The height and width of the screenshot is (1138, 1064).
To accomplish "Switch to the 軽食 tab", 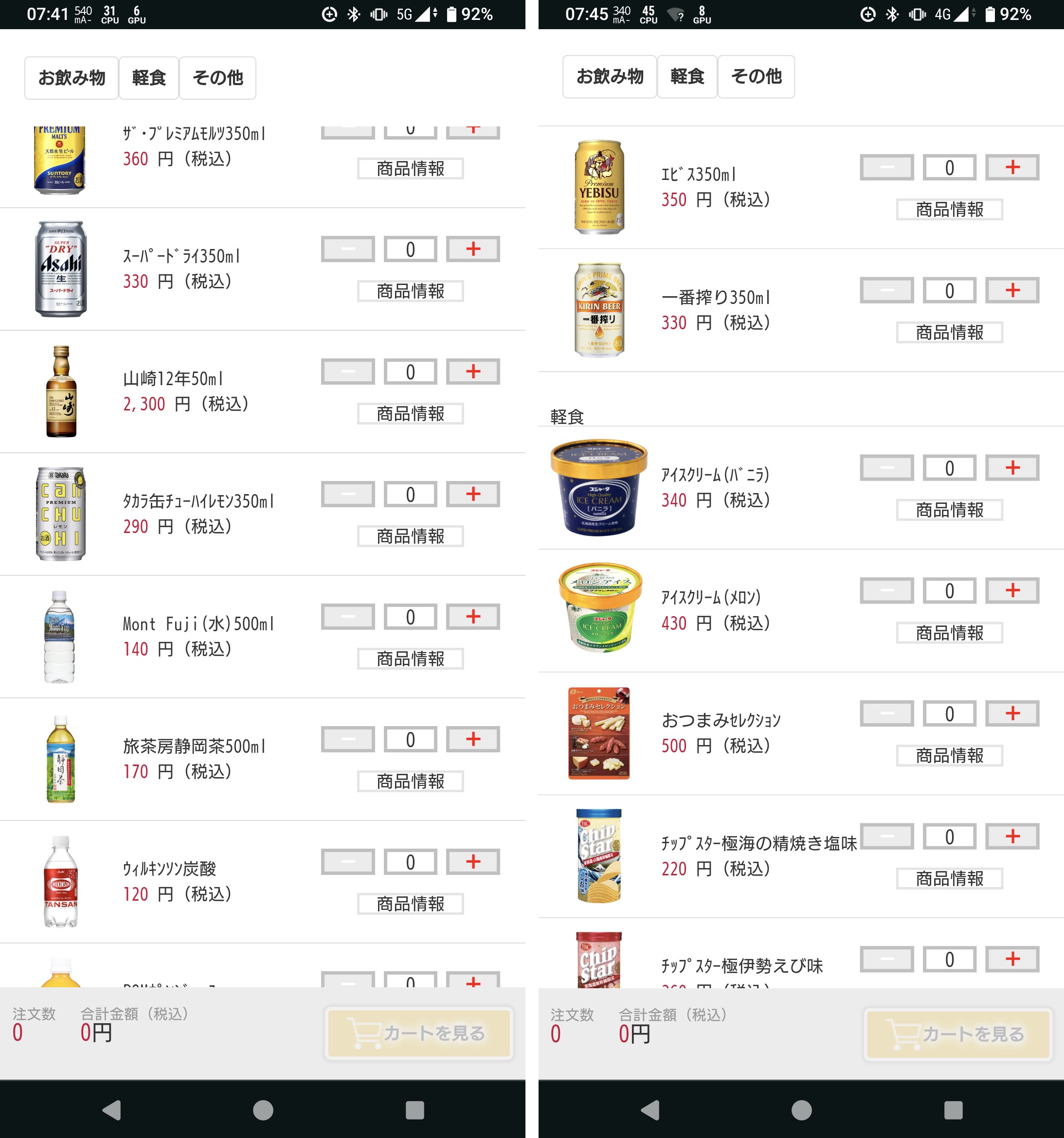I will (x=148, y=78).
